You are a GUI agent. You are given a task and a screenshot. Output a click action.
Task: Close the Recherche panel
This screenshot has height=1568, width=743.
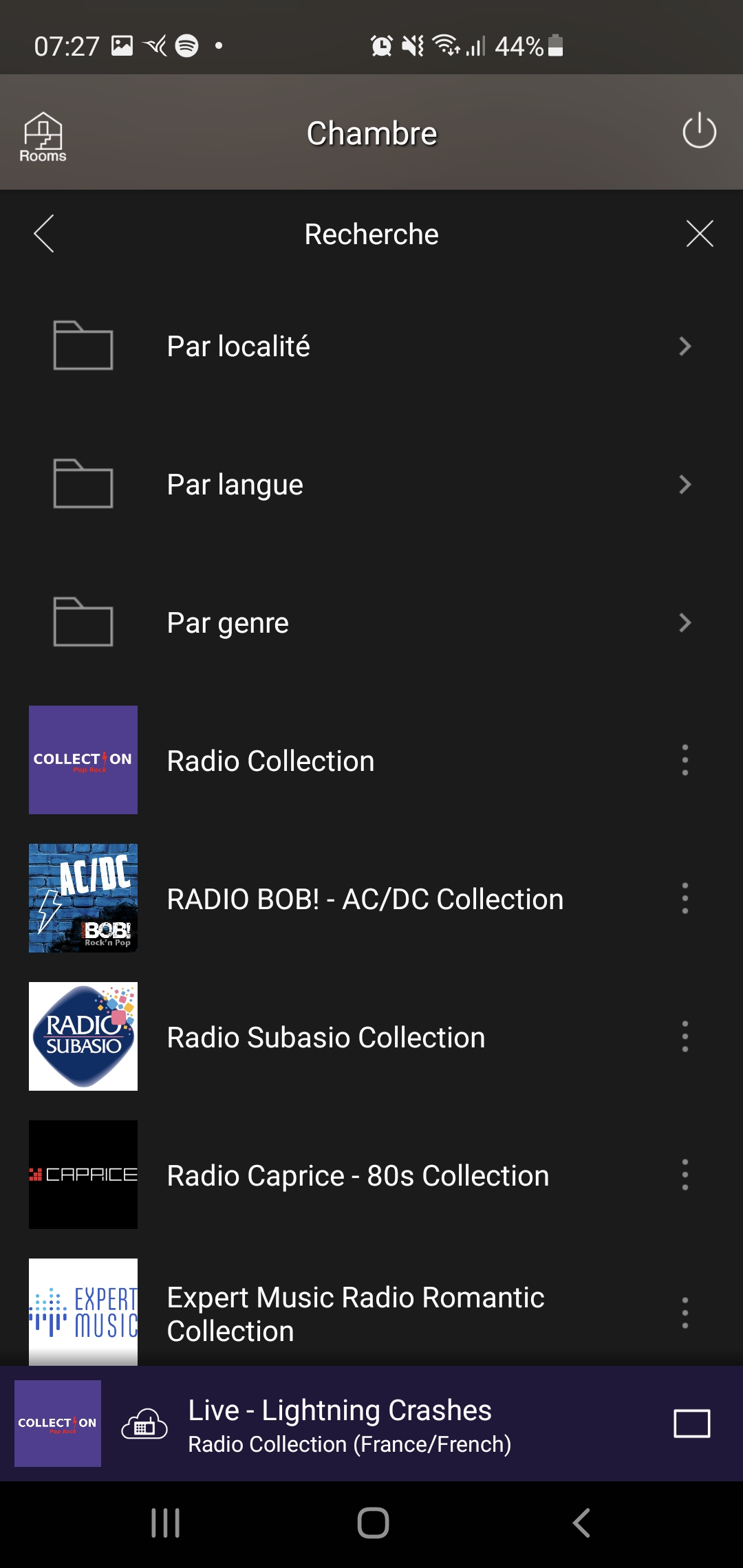click(699, 234)
